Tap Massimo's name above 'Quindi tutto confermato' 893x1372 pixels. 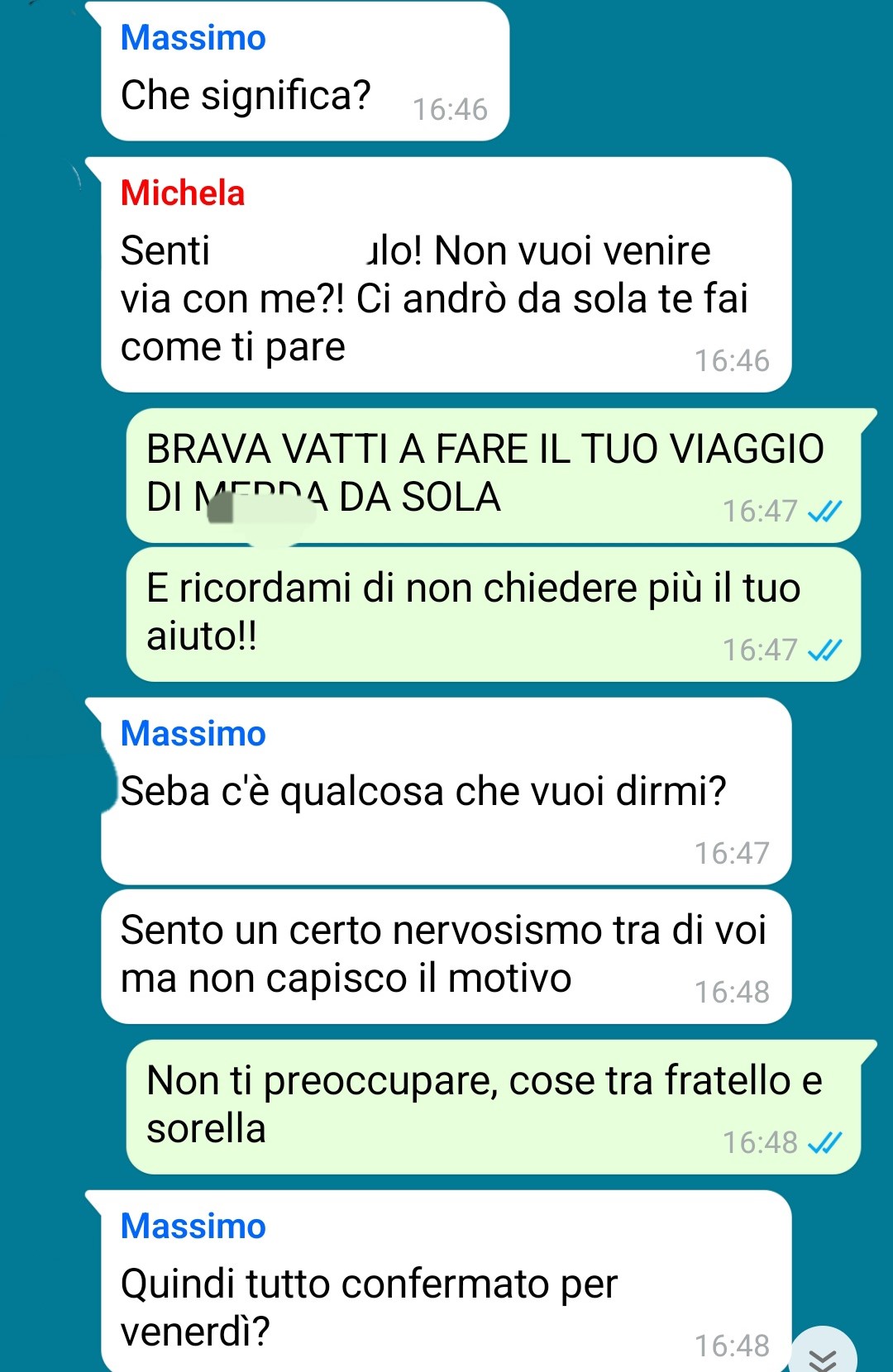[193, 1226]
